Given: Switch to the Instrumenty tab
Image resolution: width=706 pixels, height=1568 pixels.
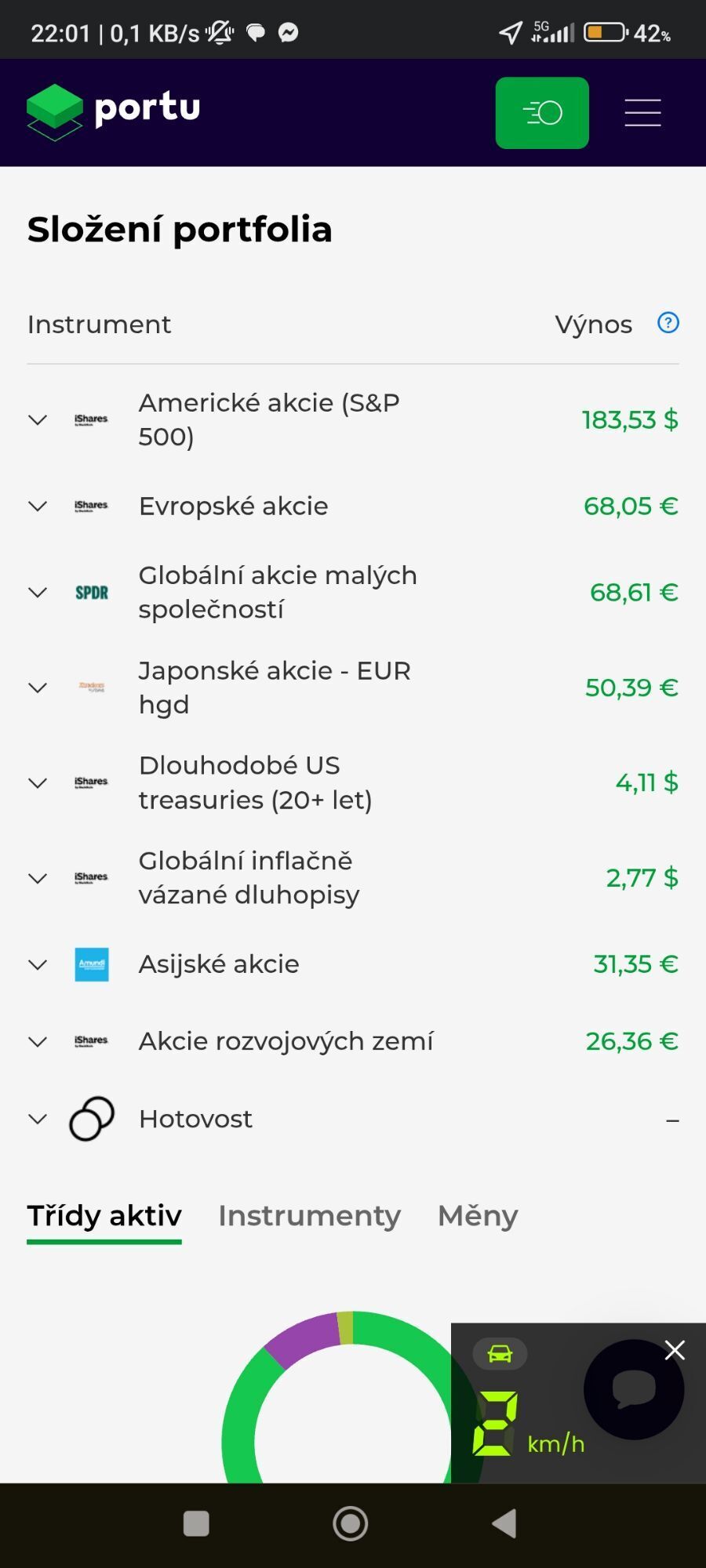Looking at the screenshot, I should click(x=309, y=1216).
